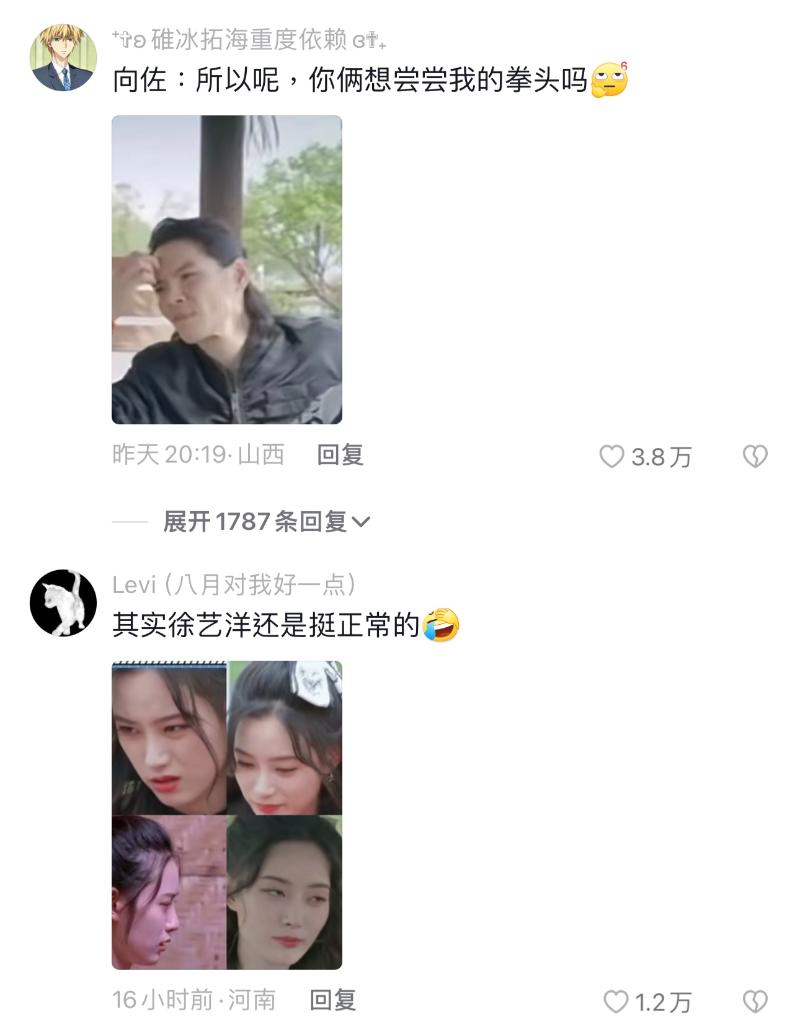The width and height of the screenshot is (800, 1028).
Task: Dislike the comment posted 昨天 20:19
Action: [755, 457]
